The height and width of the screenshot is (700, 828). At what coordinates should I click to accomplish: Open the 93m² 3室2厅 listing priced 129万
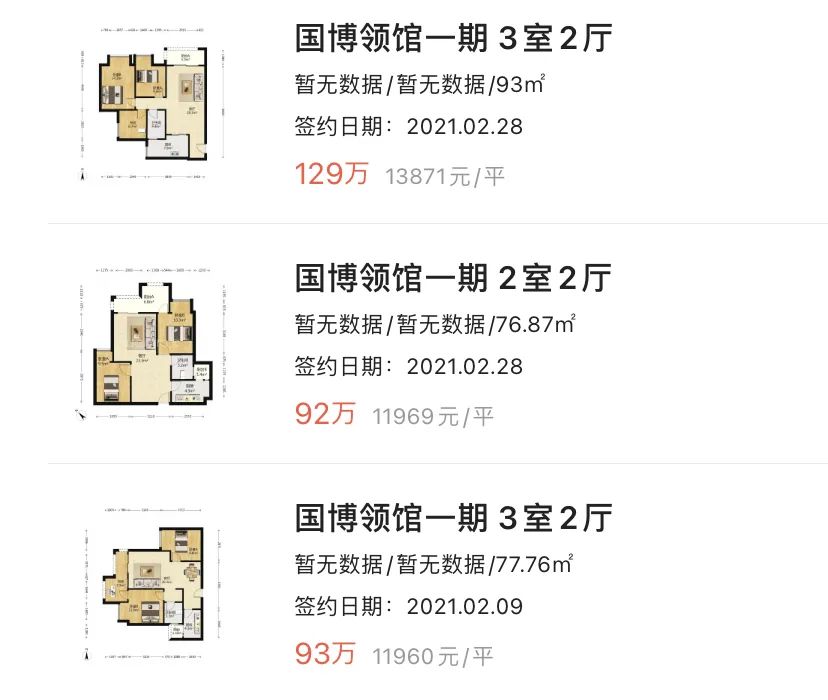tap(452, 40)
